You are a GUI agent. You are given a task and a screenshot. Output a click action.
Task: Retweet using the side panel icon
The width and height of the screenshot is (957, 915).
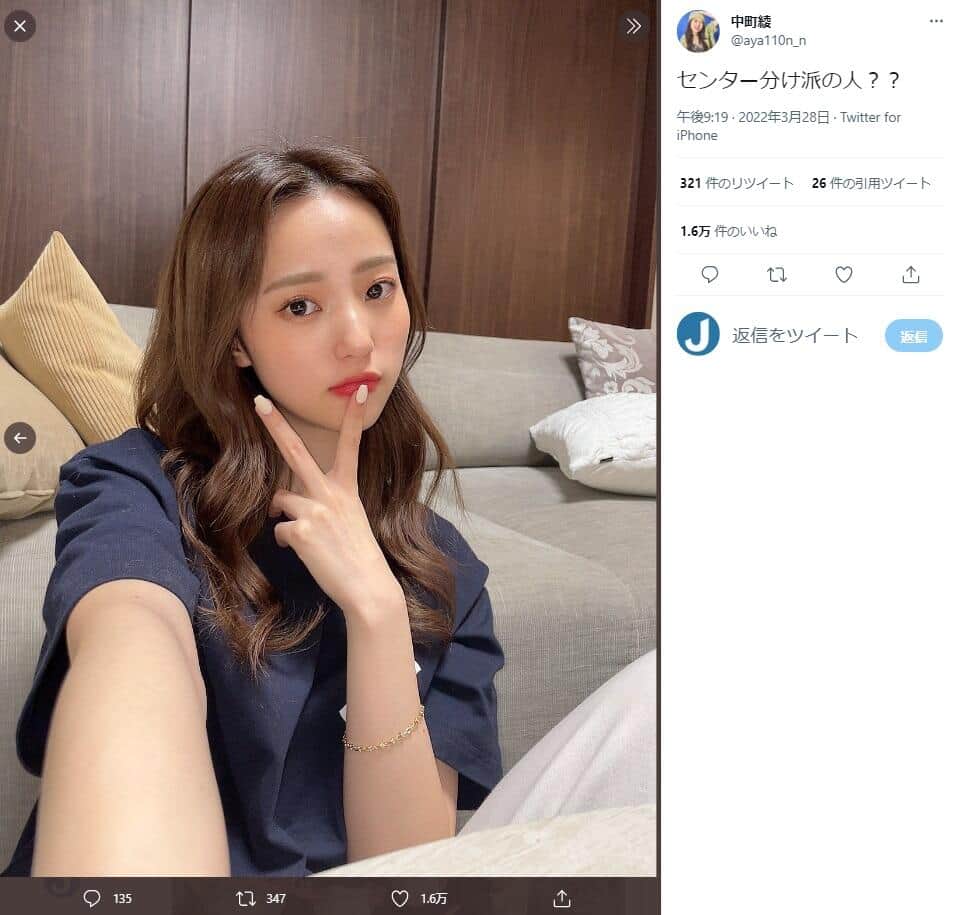coord(777,274)
